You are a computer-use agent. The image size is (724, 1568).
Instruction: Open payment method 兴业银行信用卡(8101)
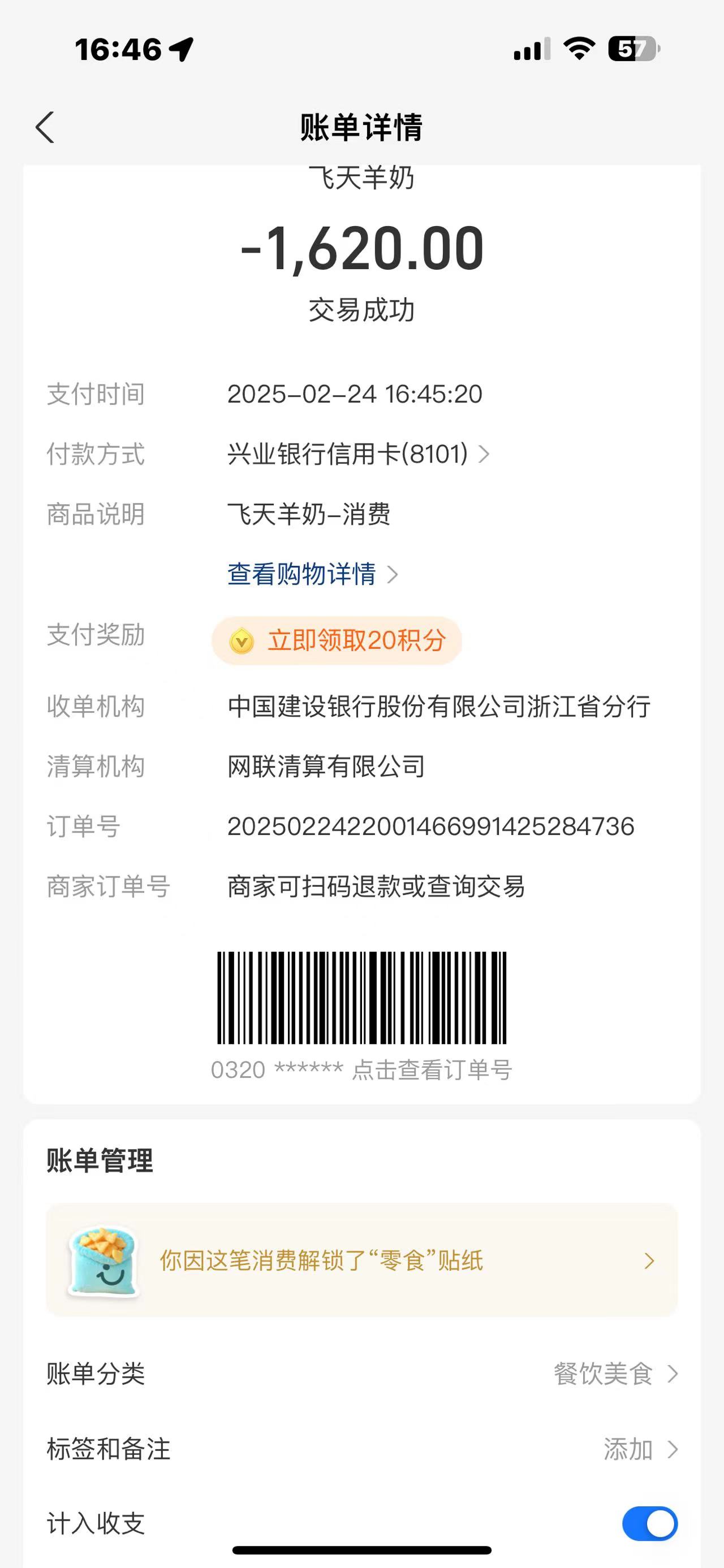click(x=358, y=454)
